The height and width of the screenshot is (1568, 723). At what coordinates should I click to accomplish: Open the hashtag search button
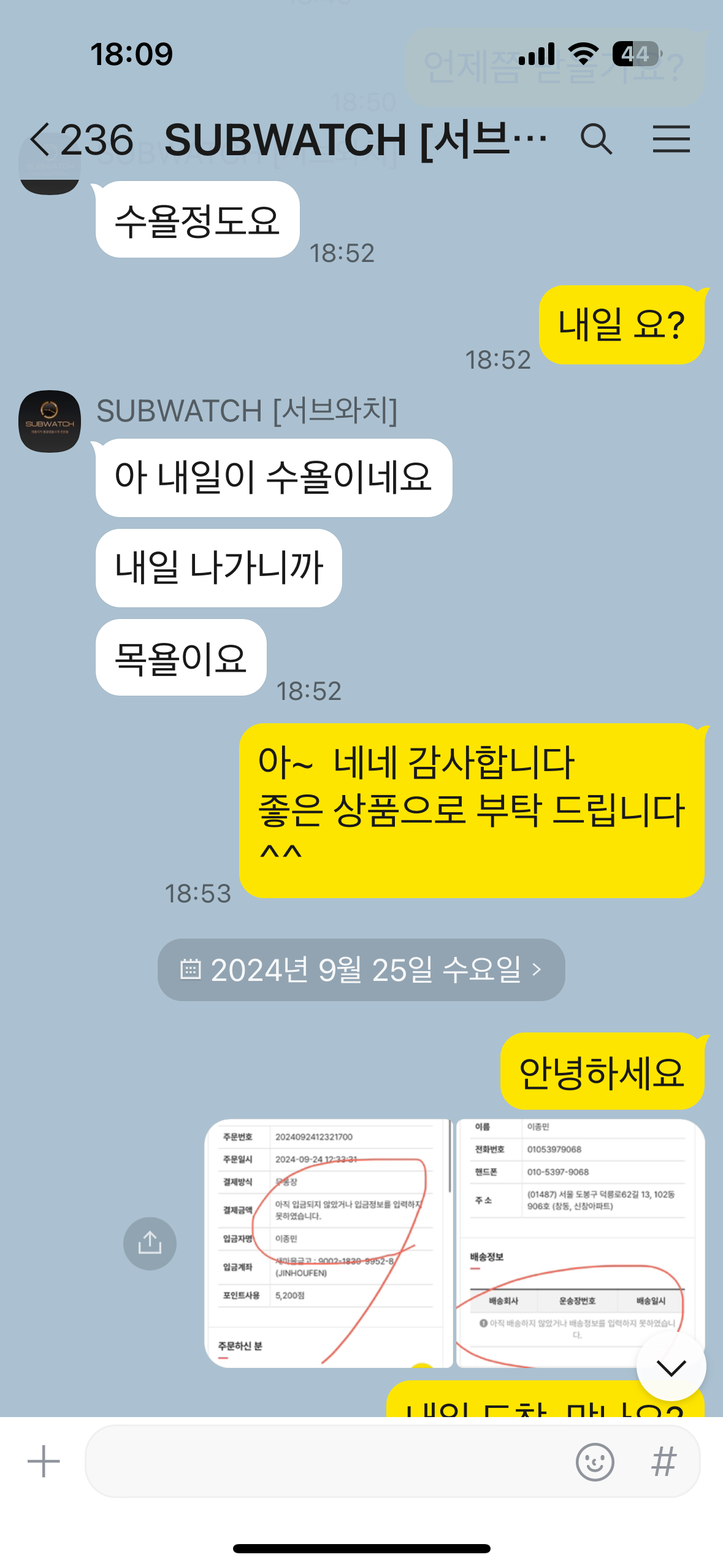[664, 1461]
